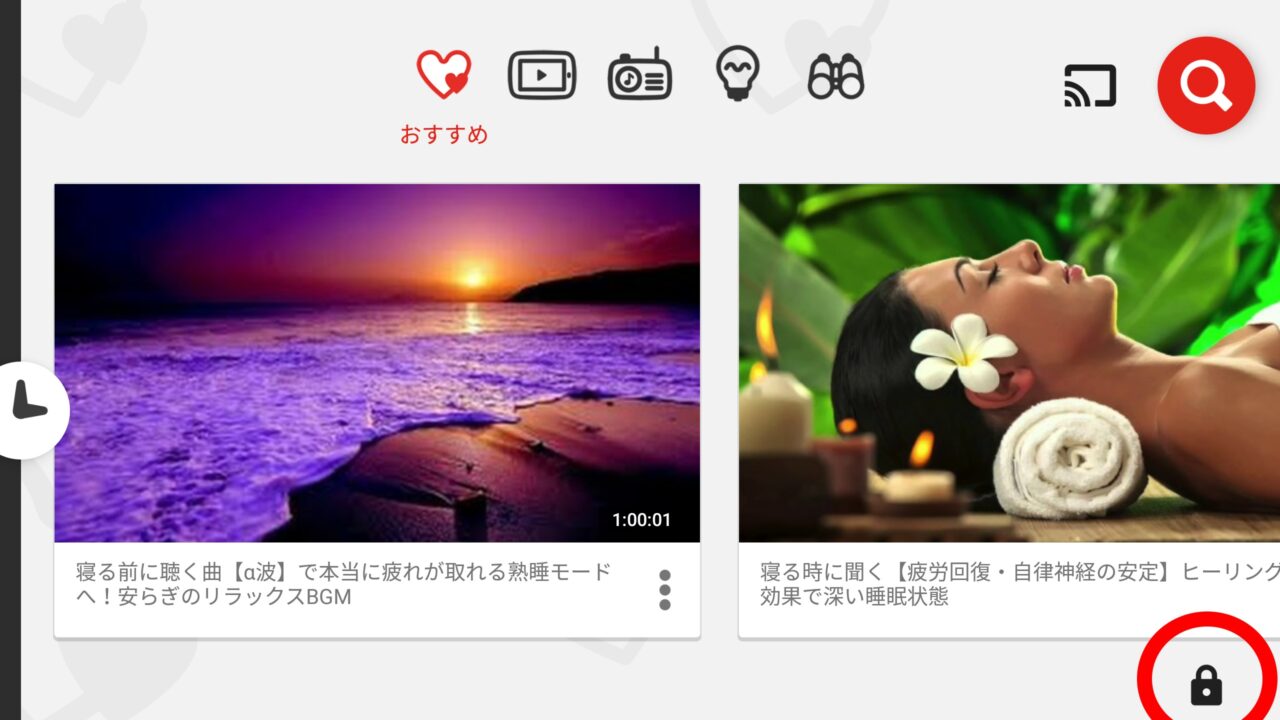Play the 疲労回復 healing spa video
Image resolution: width=1280 pixels, height=720 pixels.
point(1009,363)
